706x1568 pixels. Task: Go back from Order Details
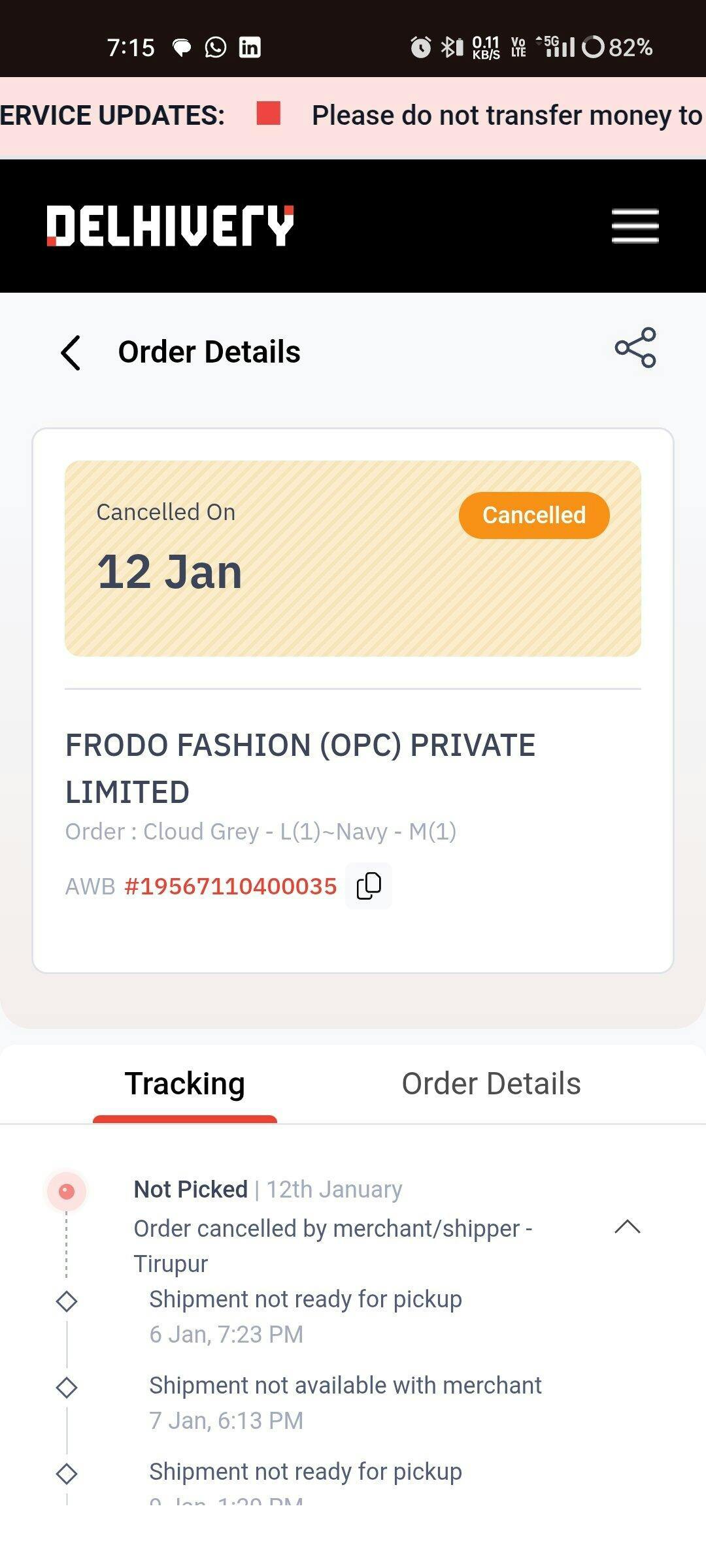pos(71,353)
